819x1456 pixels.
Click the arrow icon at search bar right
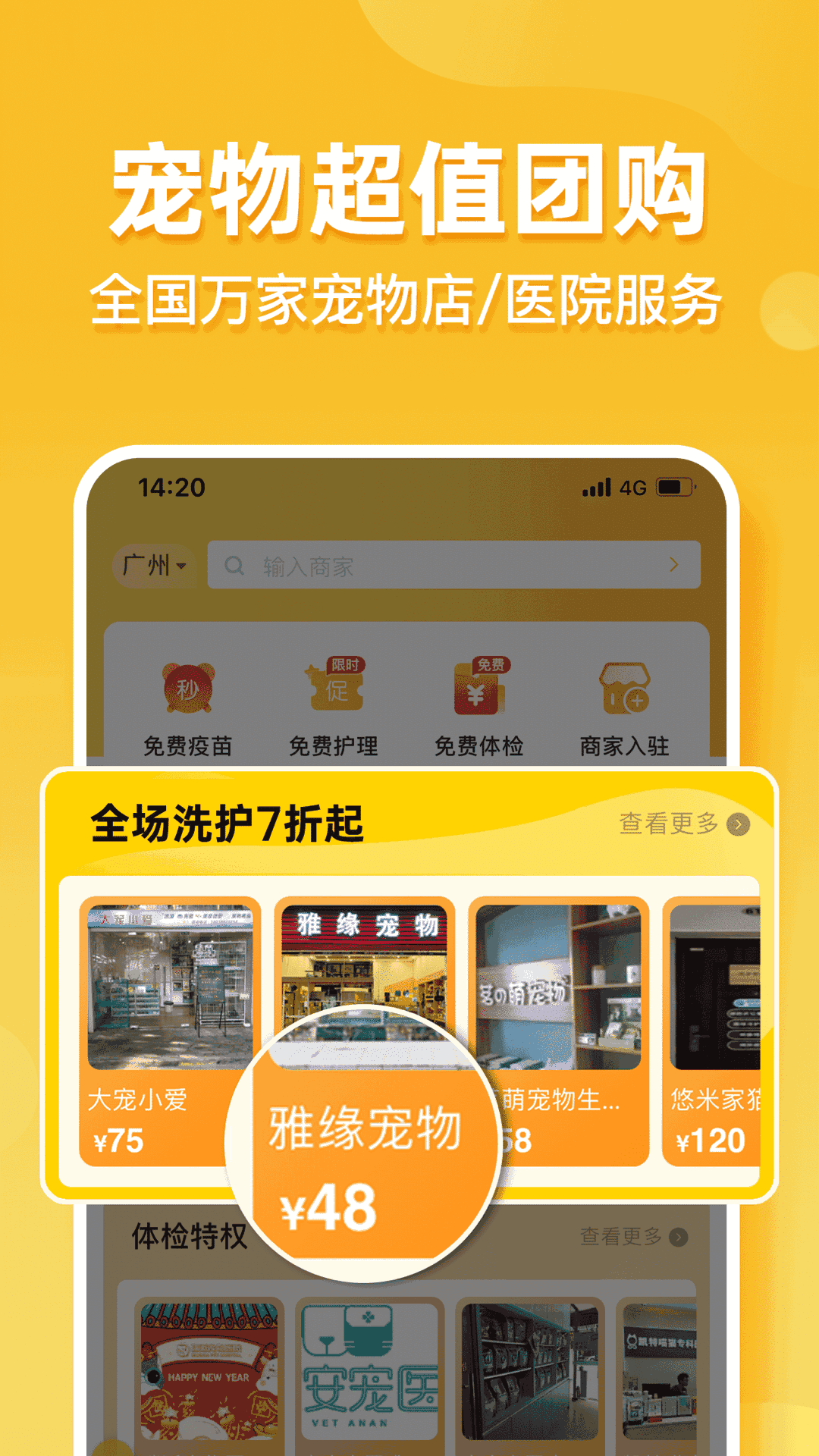click(x=675, y=566)
